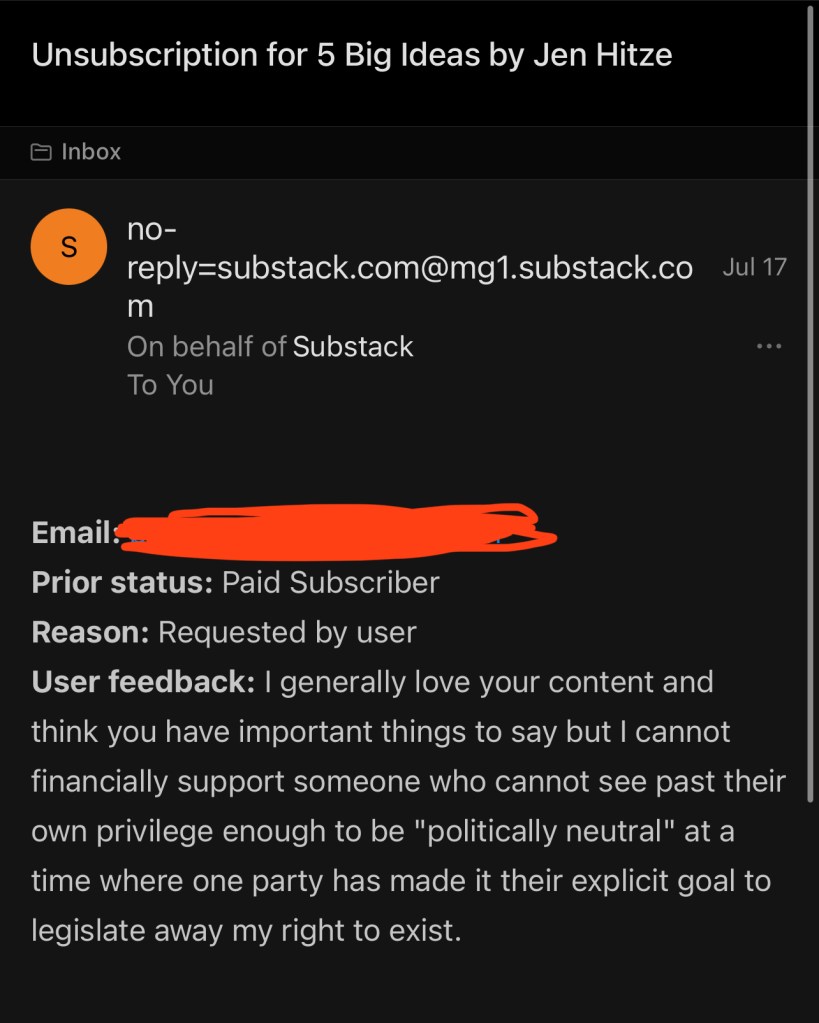
Task: Open the Inbox folder label
Action: tap(77, 152)
